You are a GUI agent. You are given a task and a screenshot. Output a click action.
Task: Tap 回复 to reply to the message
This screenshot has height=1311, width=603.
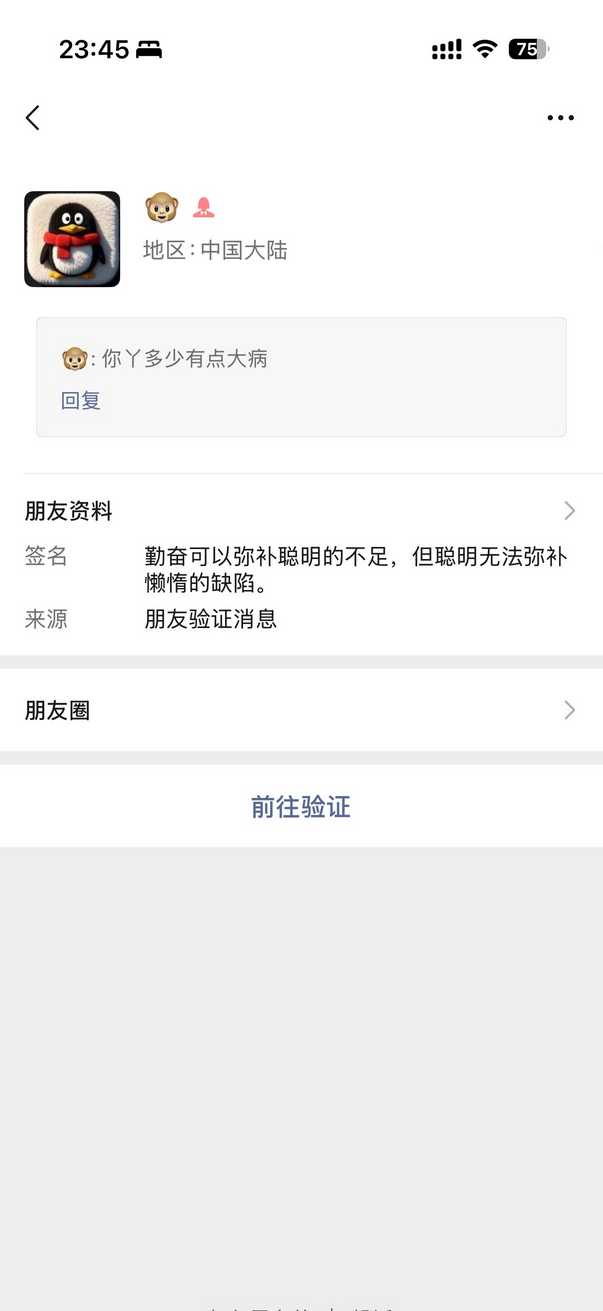[81, 401]
